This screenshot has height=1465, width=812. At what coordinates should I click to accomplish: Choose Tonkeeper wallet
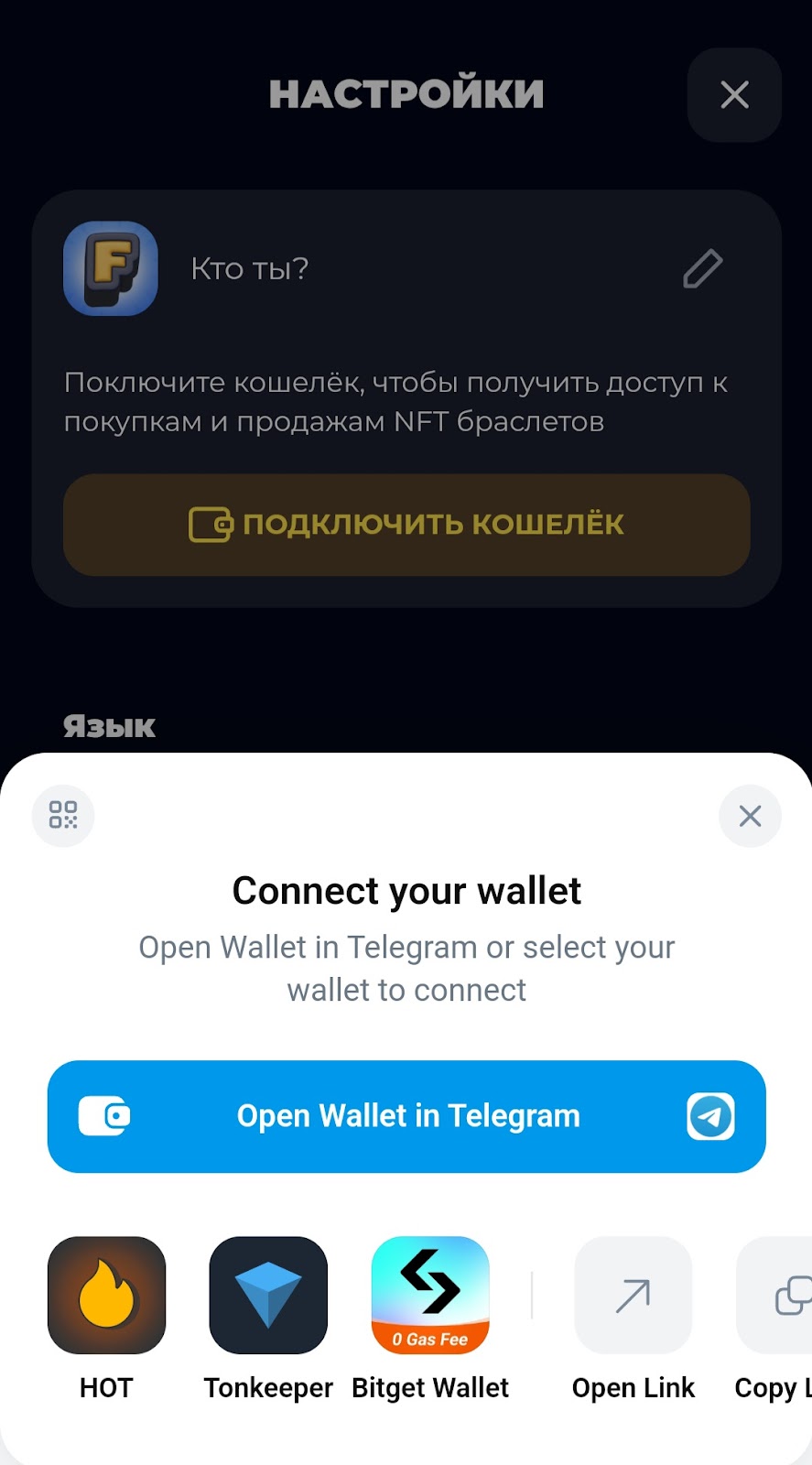click(268, 1296)
